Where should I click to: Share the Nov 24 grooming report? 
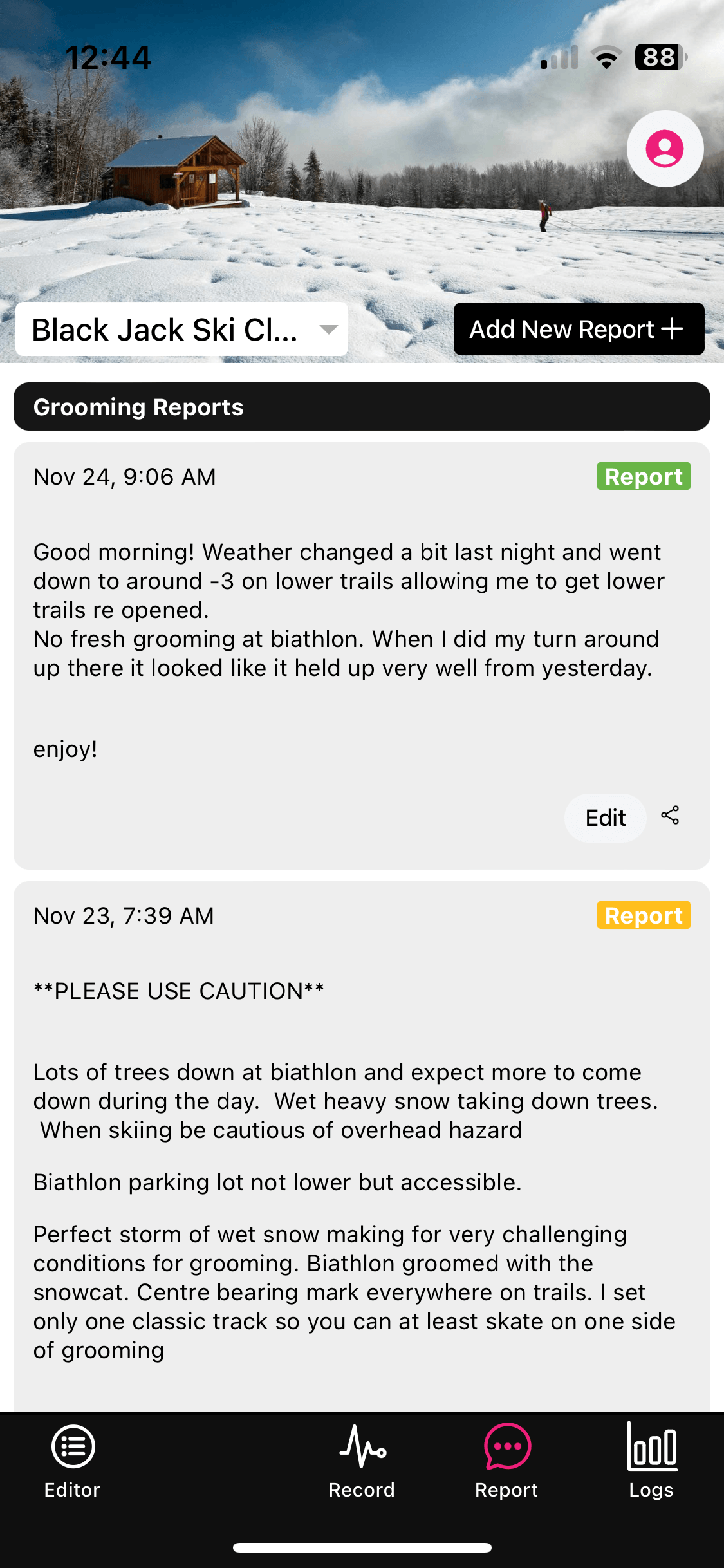[670, 816]
